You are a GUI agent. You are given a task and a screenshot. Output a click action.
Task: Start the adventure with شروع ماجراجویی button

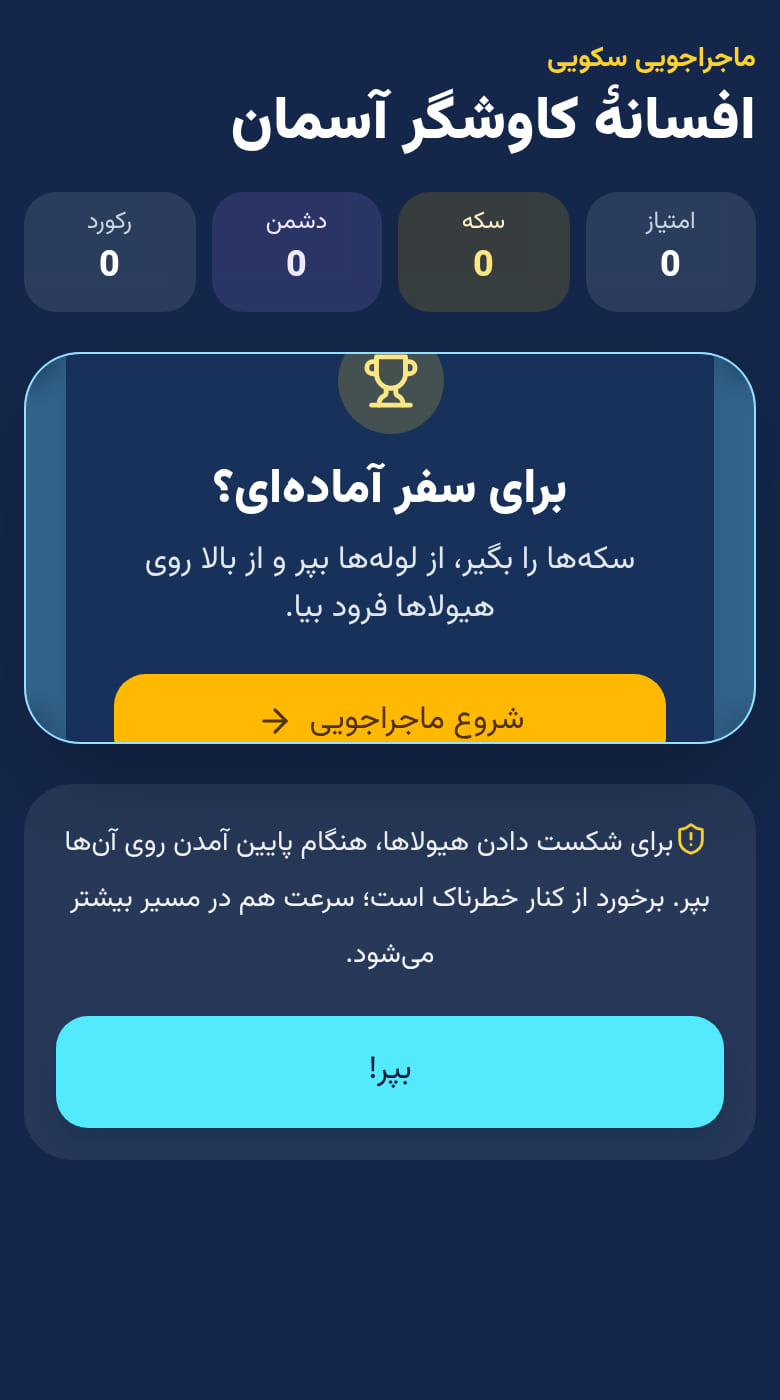[x=390, y=709]
